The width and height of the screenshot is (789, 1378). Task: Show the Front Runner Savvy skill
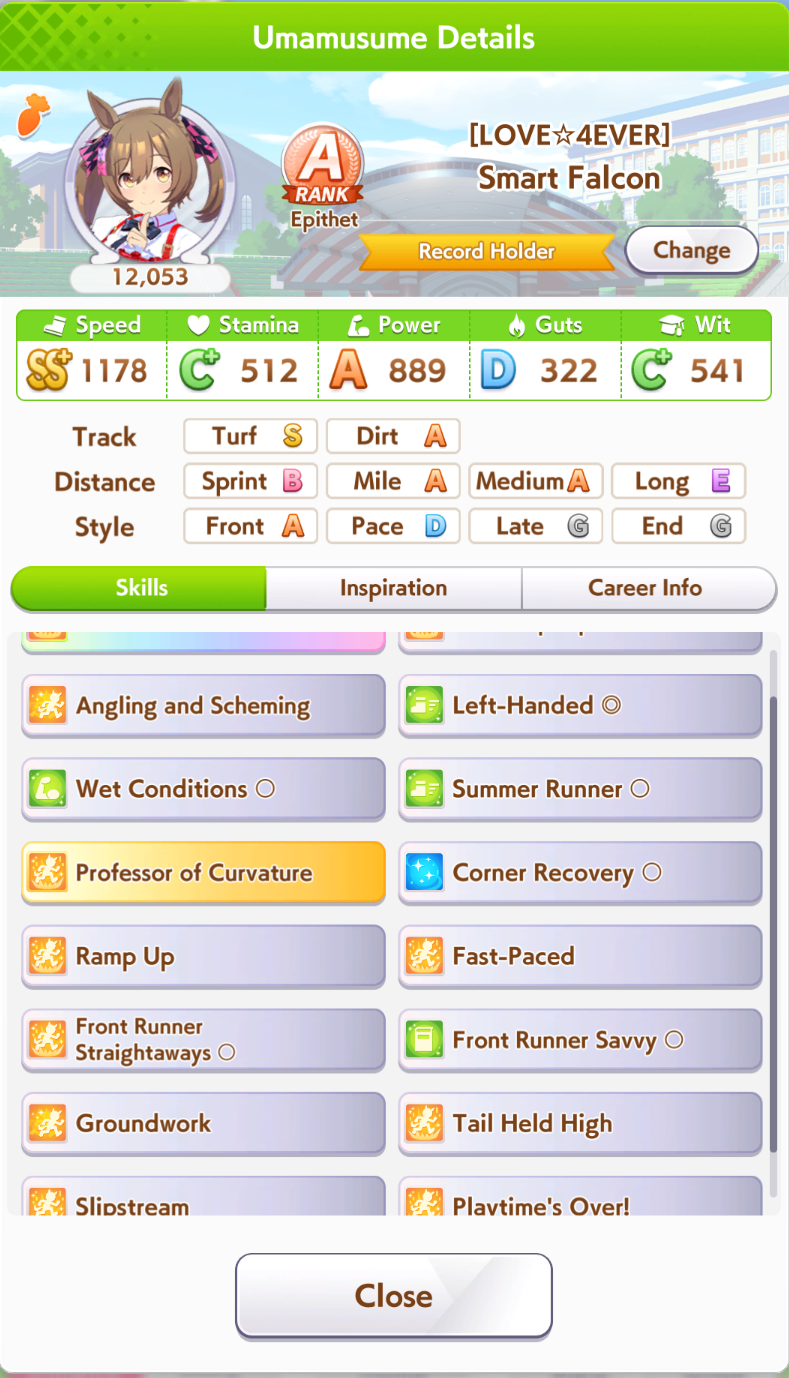point(580,1040)
